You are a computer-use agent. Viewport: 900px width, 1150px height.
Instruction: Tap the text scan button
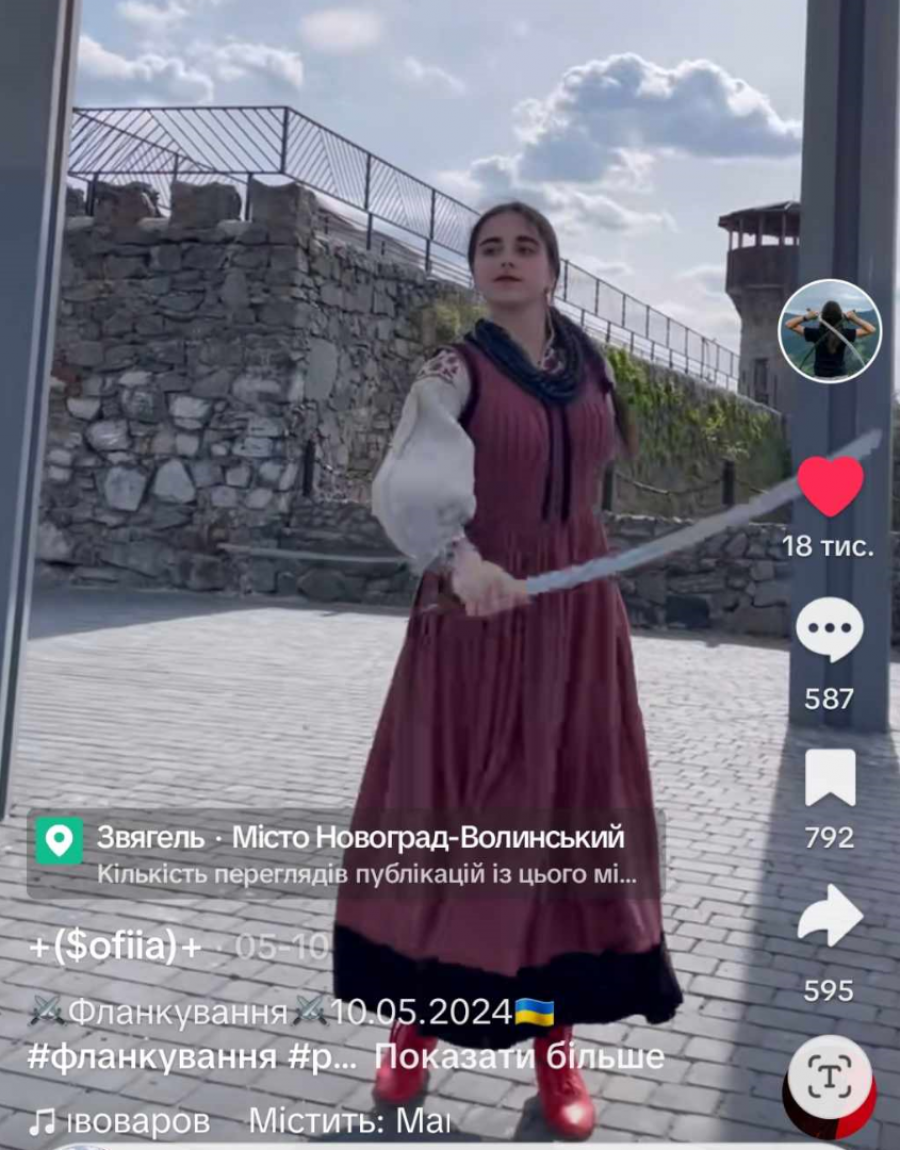click(829, 1077)
